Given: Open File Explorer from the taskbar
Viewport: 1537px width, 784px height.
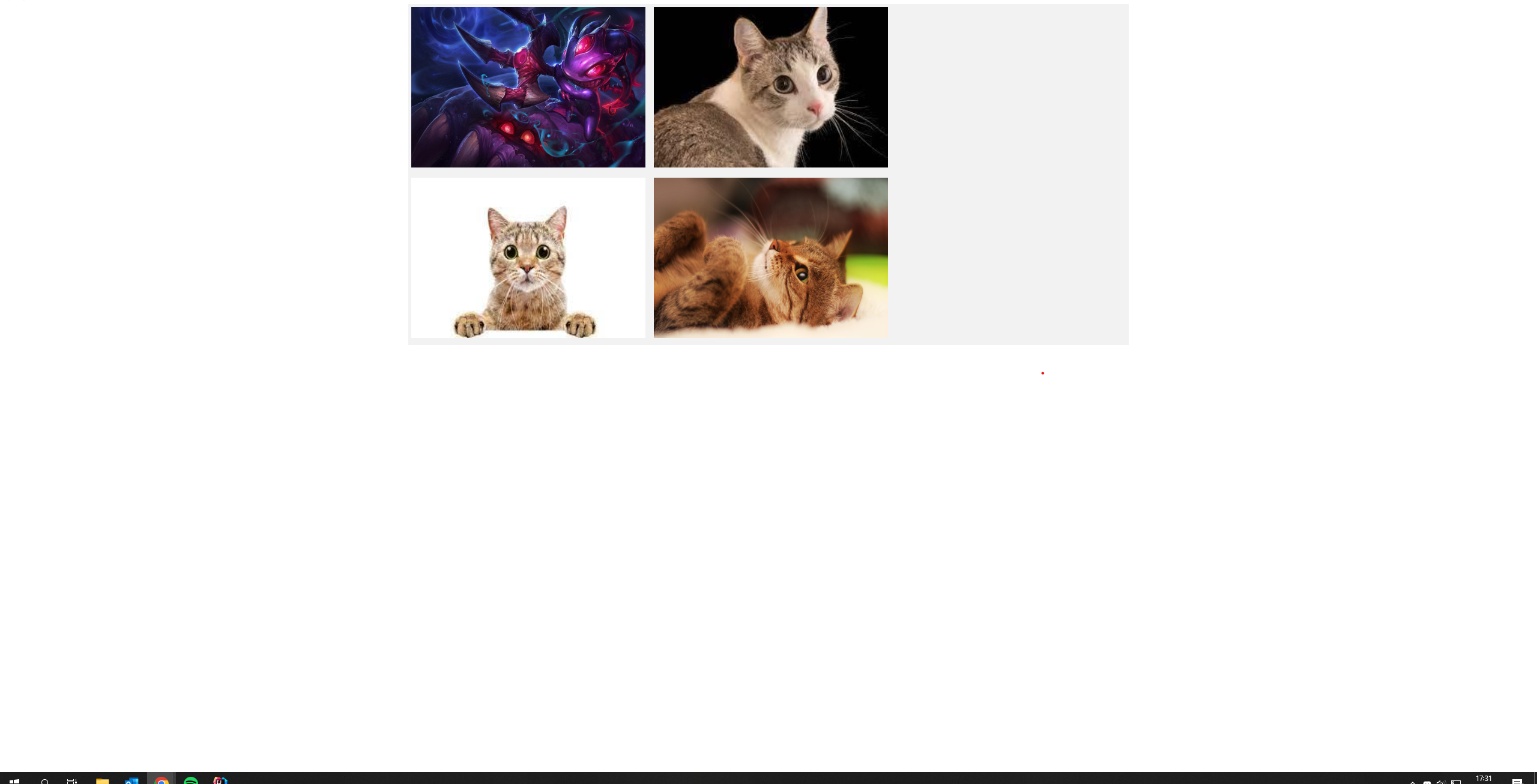Looking at the screenshot, I should pyautogui.click(x=103, y=780).
